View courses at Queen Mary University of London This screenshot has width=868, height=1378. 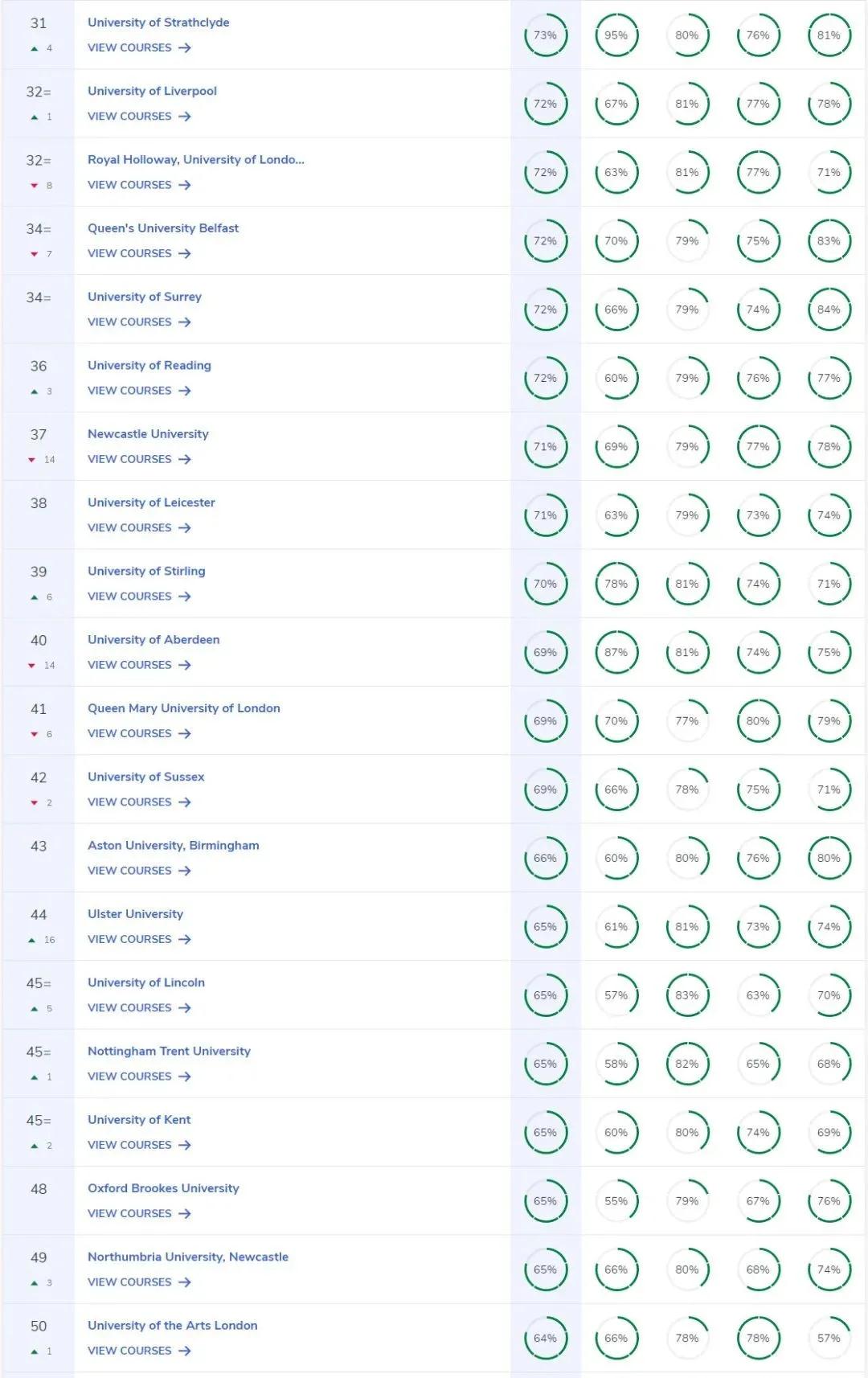click(138, 733)
